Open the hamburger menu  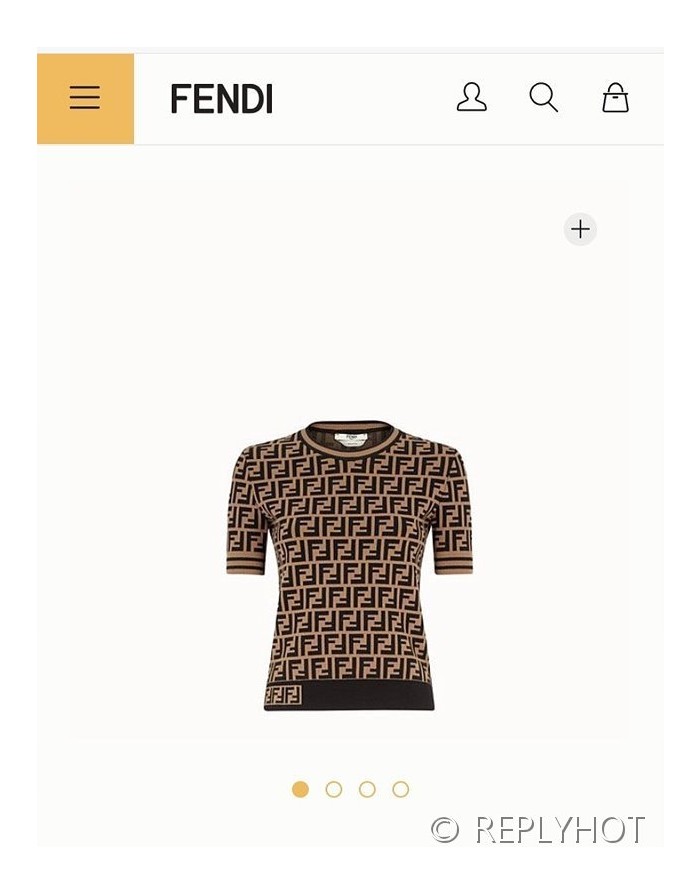click(85, 98)
